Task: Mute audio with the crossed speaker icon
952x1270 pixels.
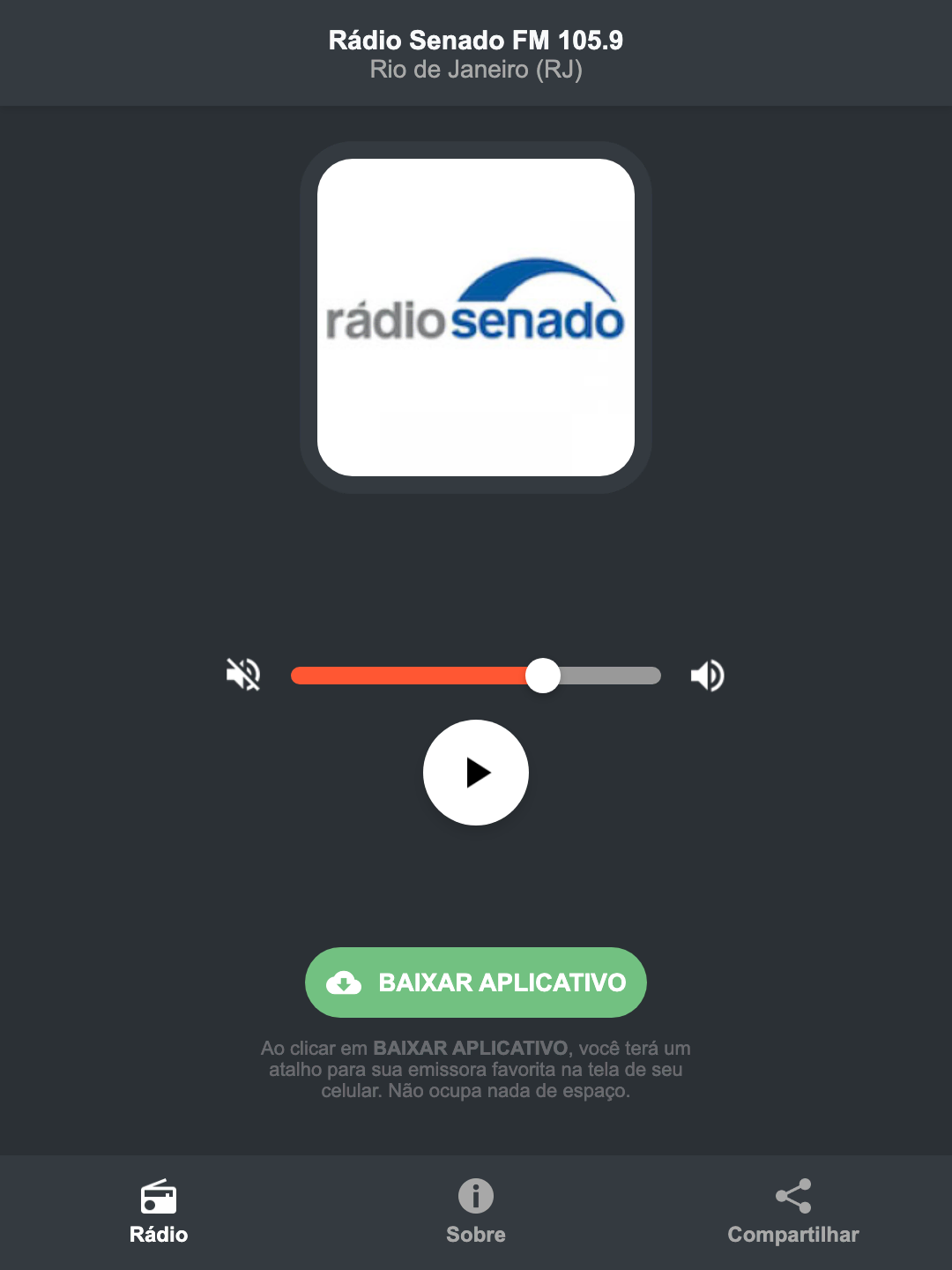Action: [244, 675]
